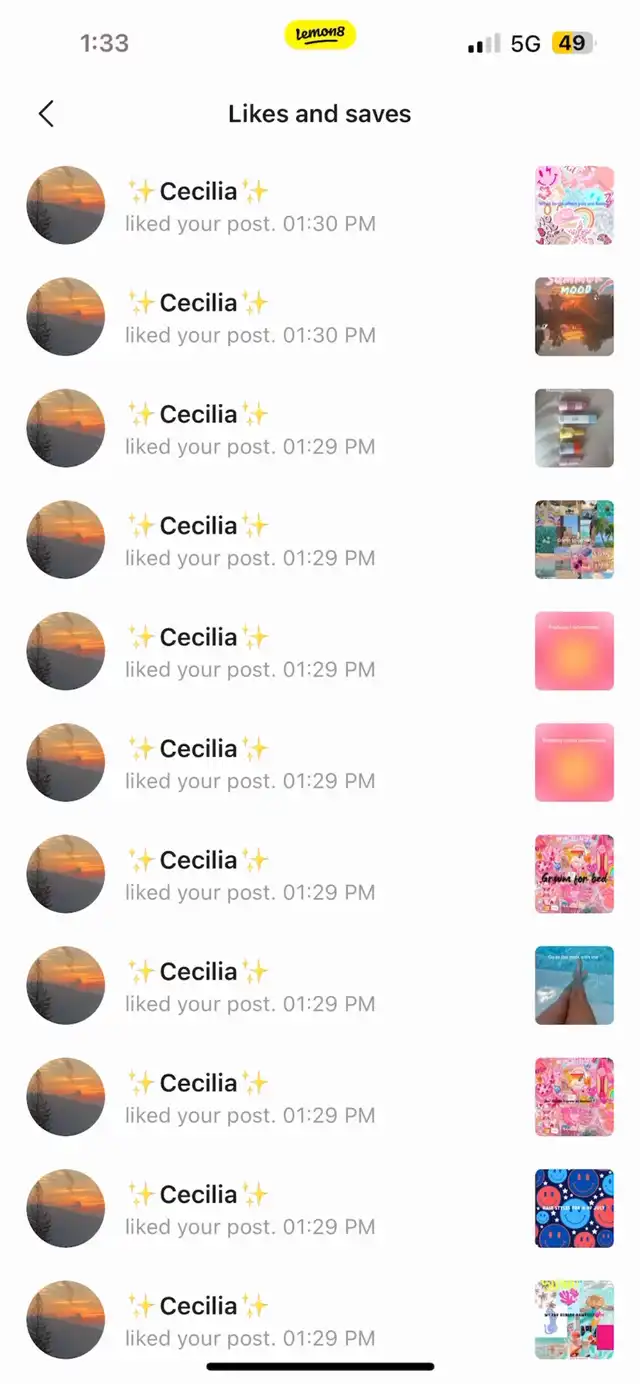
Task: Open the pool legs photo post thumbnail
Action: [575, 986]
